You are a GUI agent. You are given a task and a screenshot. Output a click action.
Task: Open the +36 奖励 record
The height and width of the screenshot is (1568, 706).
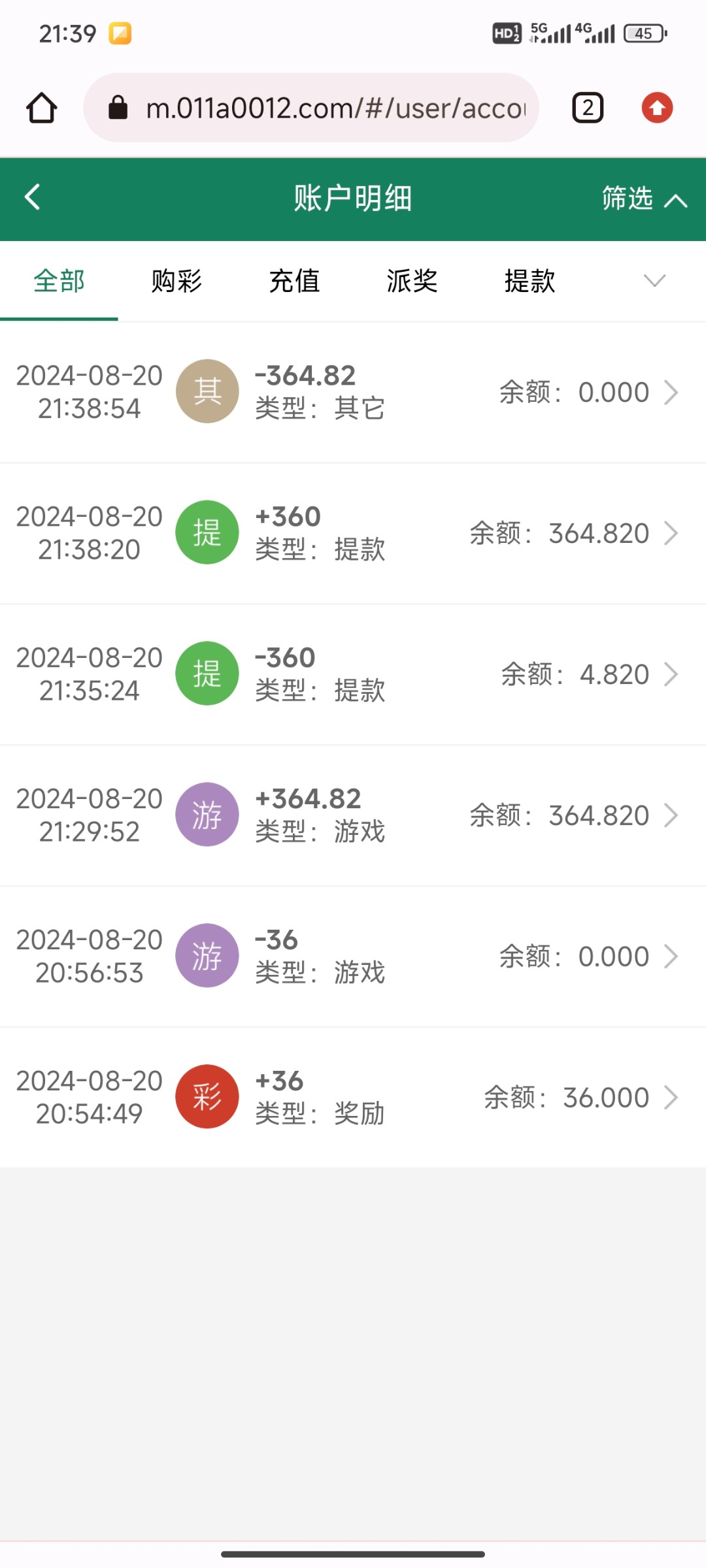point(353,1098)
